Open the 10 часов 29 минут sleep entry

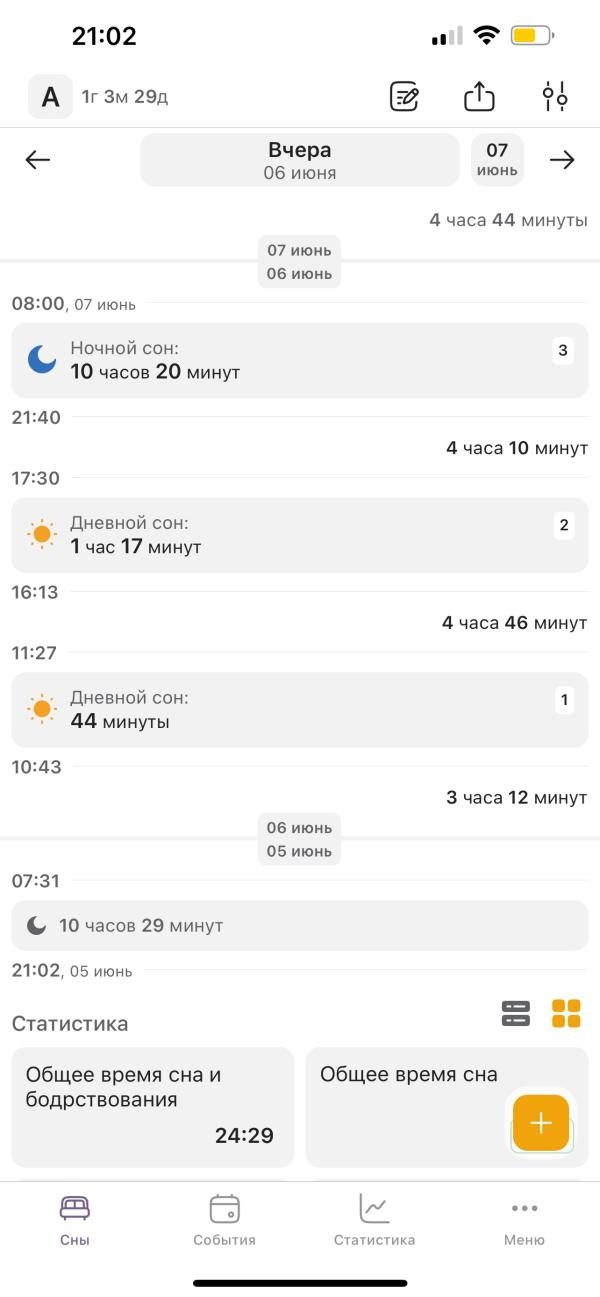coord(300,925)
